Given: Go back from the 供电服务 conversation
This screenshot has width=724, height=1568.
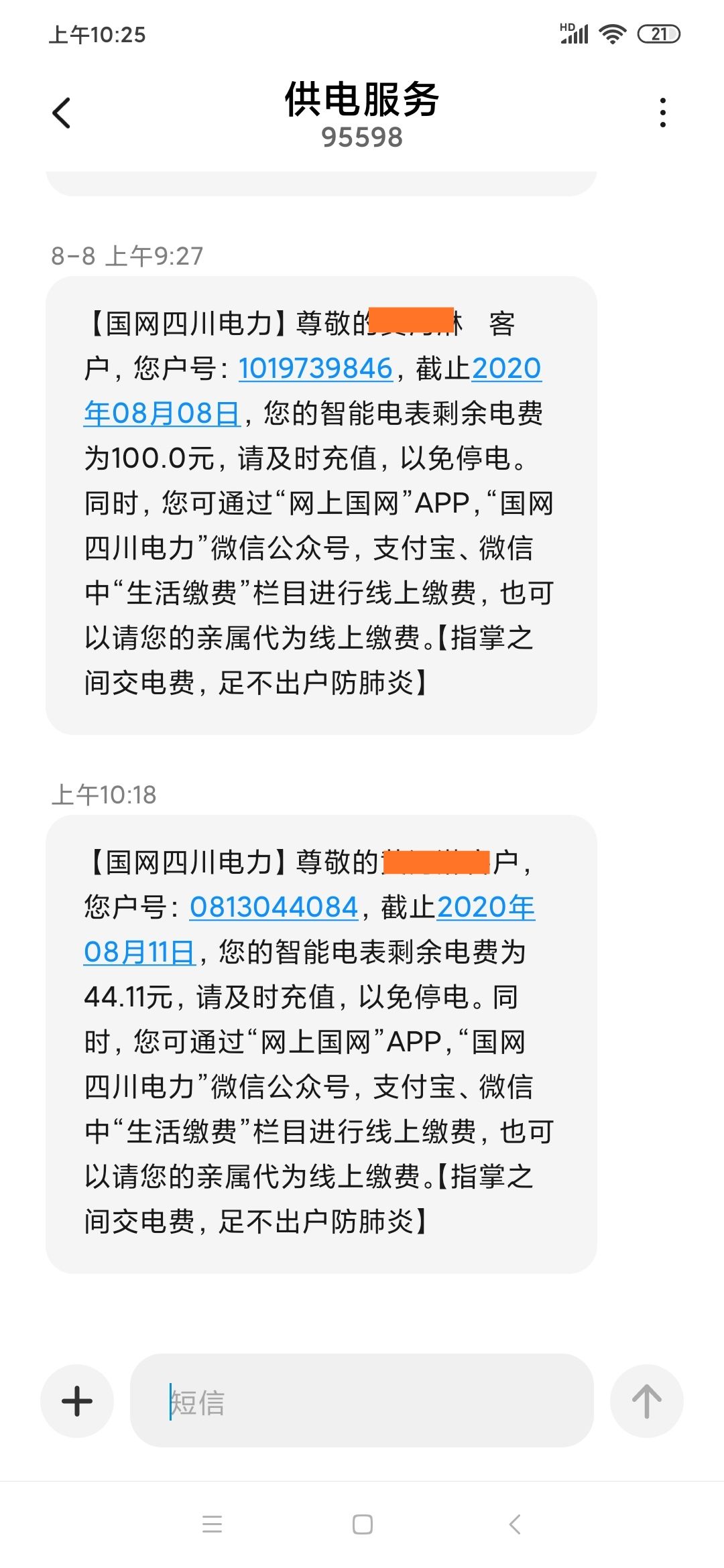Looking at the screenshot, I should click(x=61, y=113).
